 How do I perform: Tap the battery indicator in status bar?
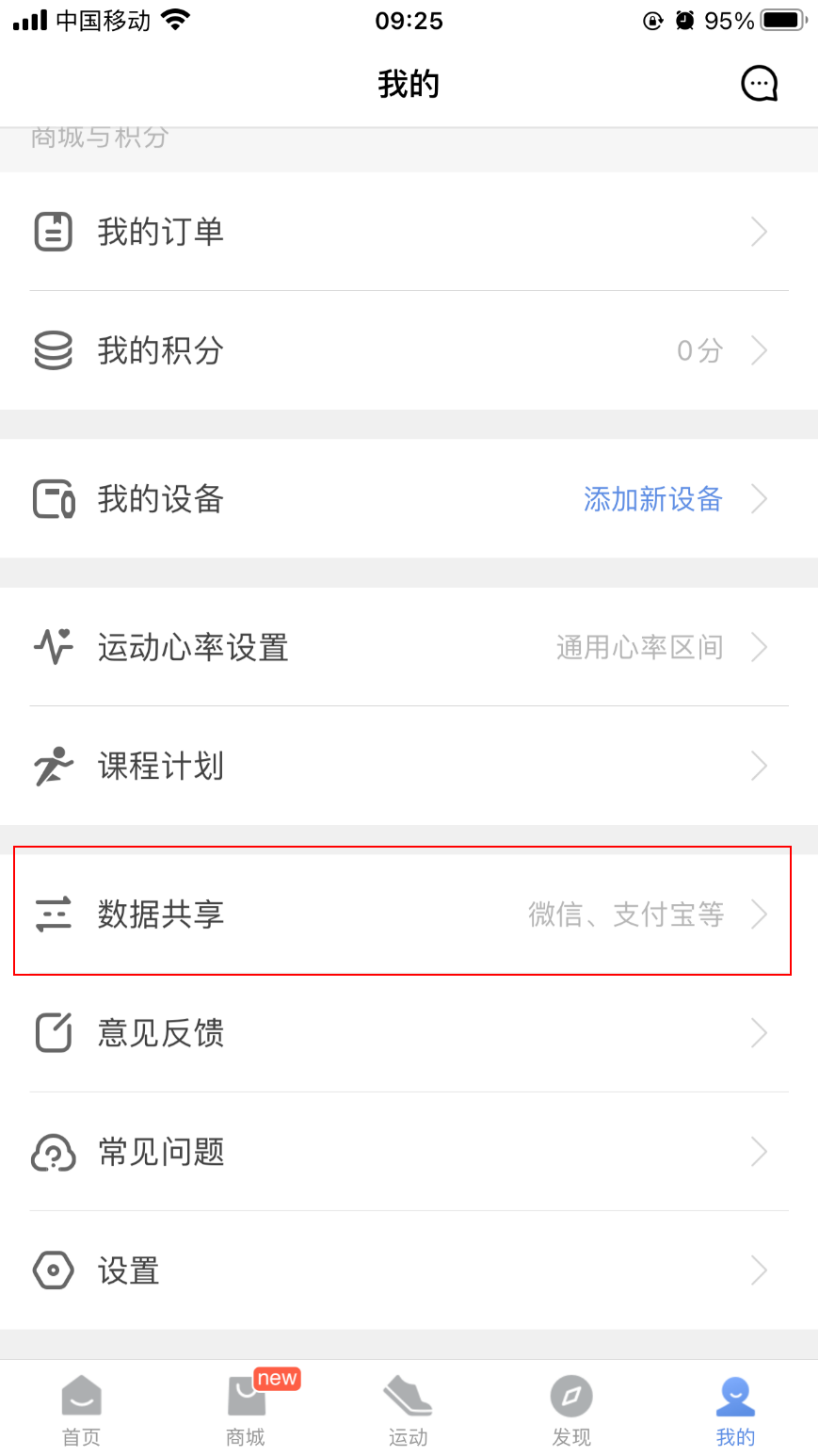point(779,20)
